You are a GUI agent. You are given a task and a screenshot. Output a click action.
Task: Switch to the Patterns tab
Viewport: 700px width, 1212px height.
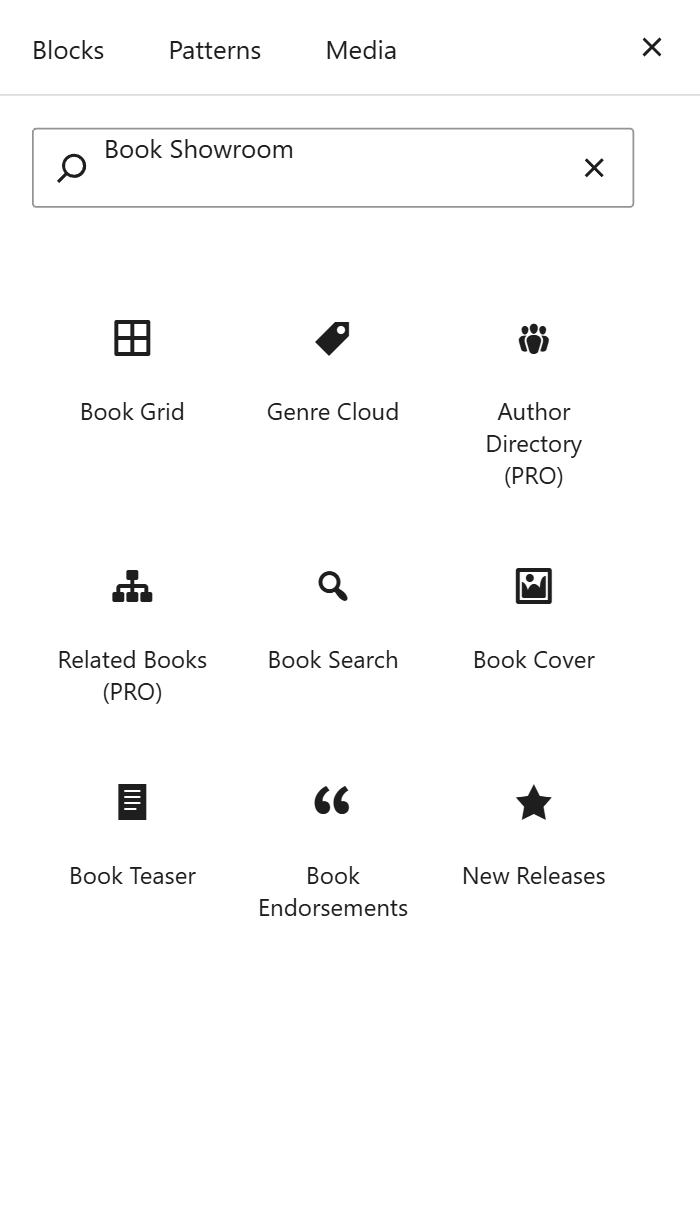coord(215,50)
